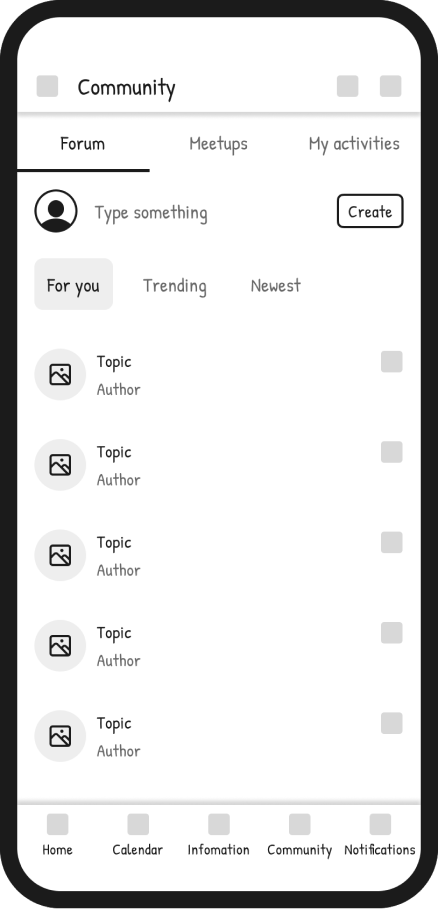Viewport: 438px width, 909px height.
Task: Go to Home in bottom navigation
Action: coord(57,835)
